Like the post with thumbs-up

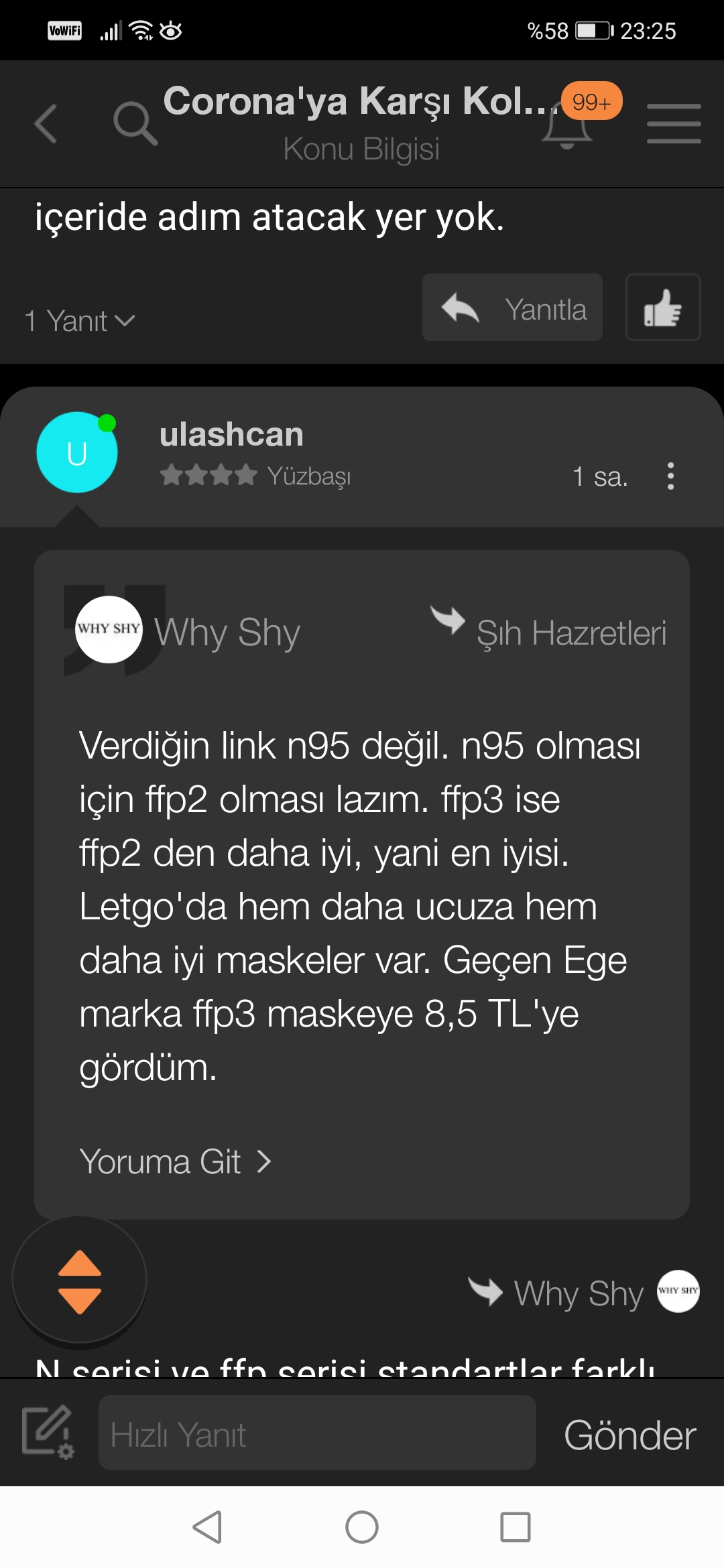(663, 308)
